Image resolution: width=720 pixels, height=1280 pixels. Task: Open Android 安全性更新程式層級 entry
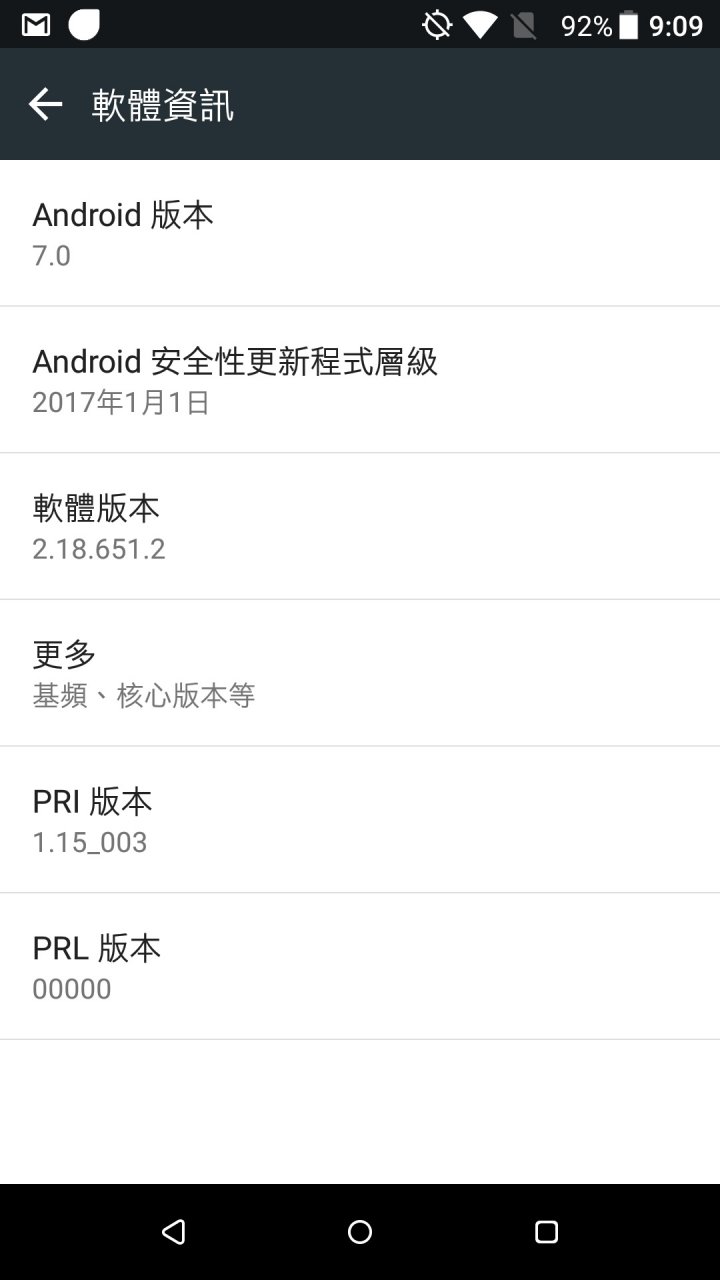(360, 380)
